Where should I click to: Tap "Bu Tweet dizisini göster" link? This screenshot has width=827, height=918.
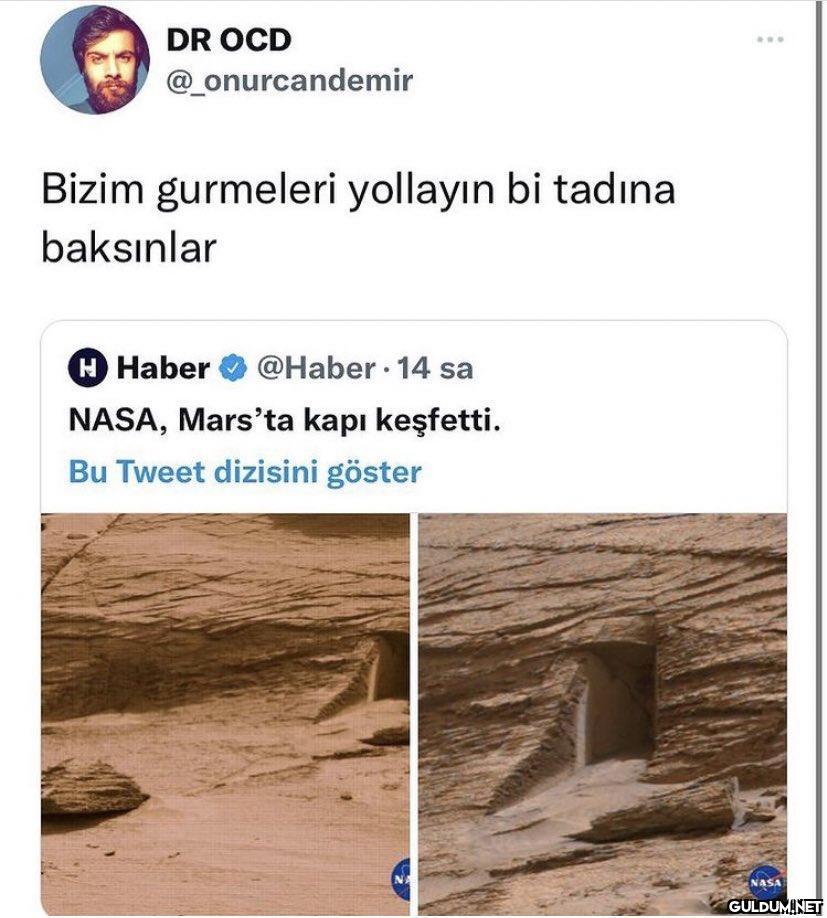[x=245, y=471]
